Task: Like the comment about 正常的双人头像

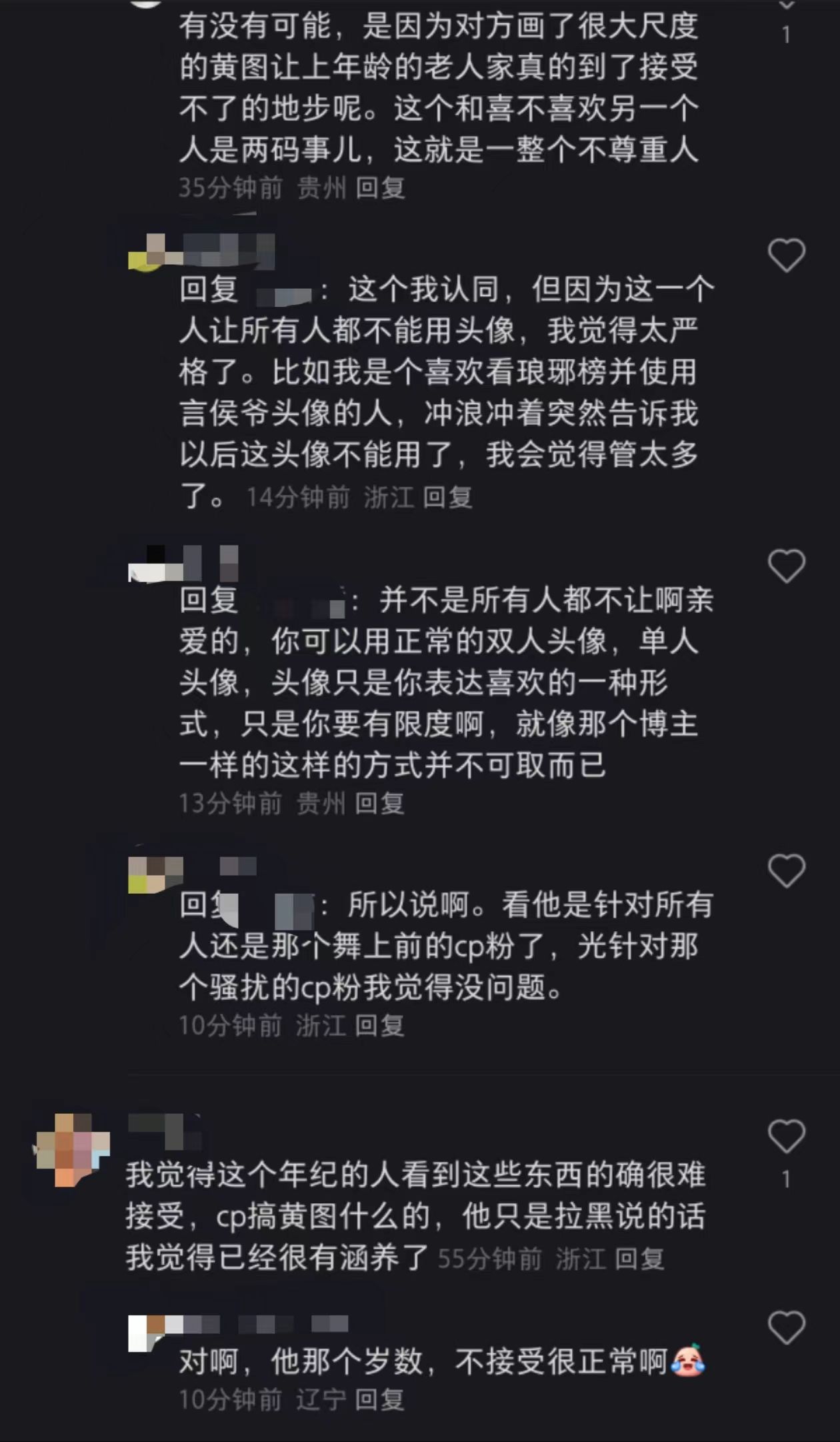Action: 787,566
